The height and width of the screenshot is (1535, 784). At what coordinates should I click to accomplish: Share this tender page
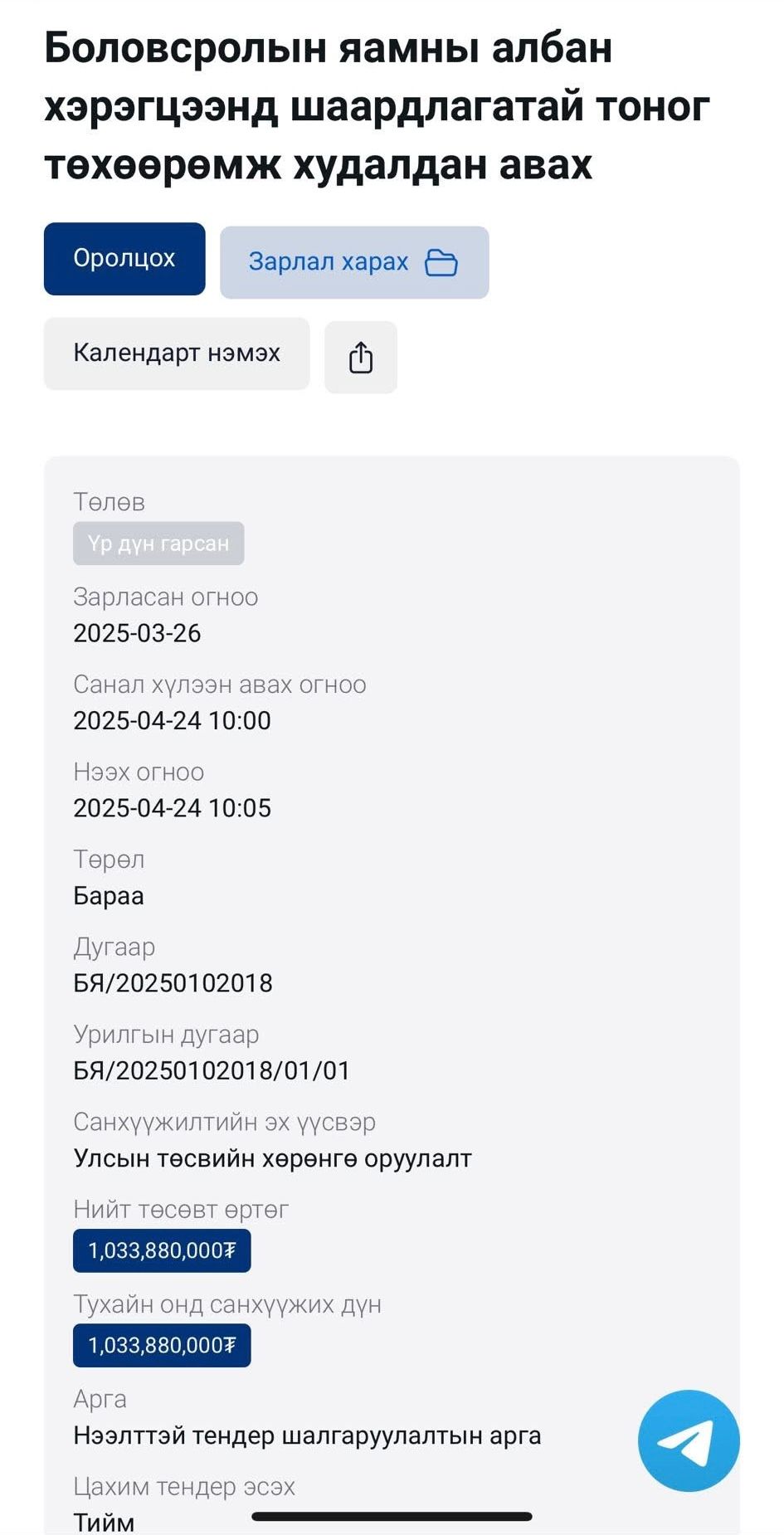[x=361, y=358]
